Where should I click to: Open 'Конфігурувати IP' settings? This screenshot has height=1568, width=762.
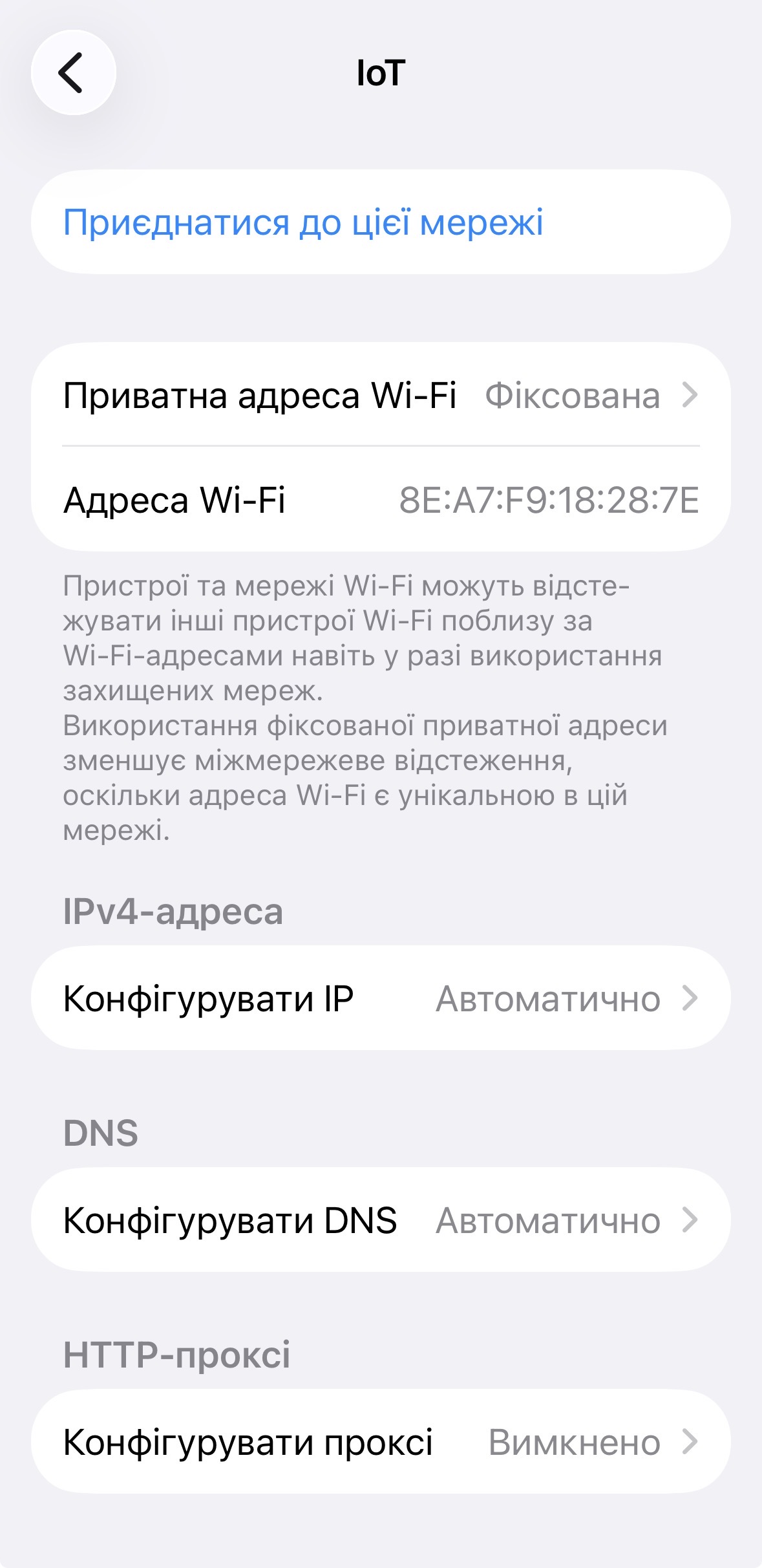(380, 998)
